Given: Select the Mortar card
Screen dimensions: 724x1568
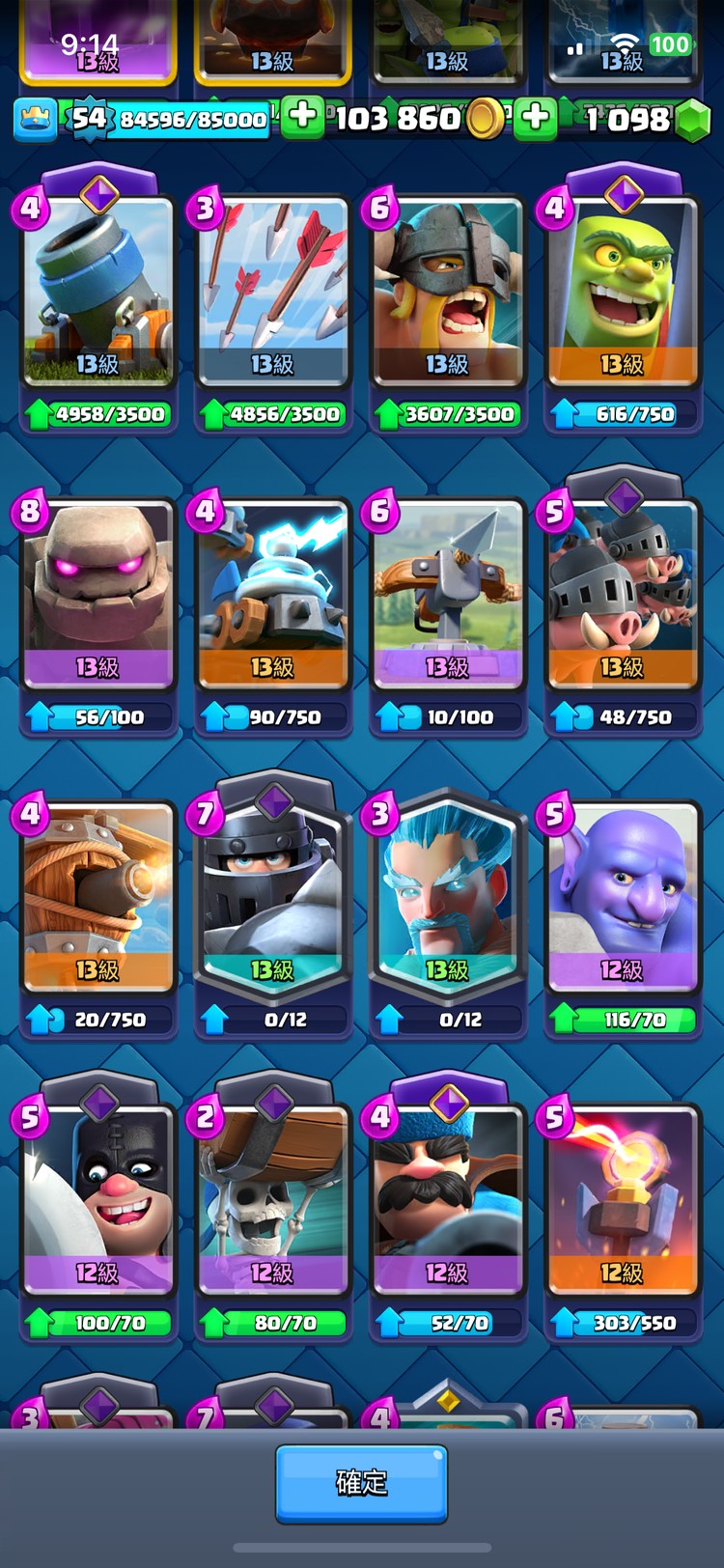Looking at the screenshot, I should click(x=97, y=290).
